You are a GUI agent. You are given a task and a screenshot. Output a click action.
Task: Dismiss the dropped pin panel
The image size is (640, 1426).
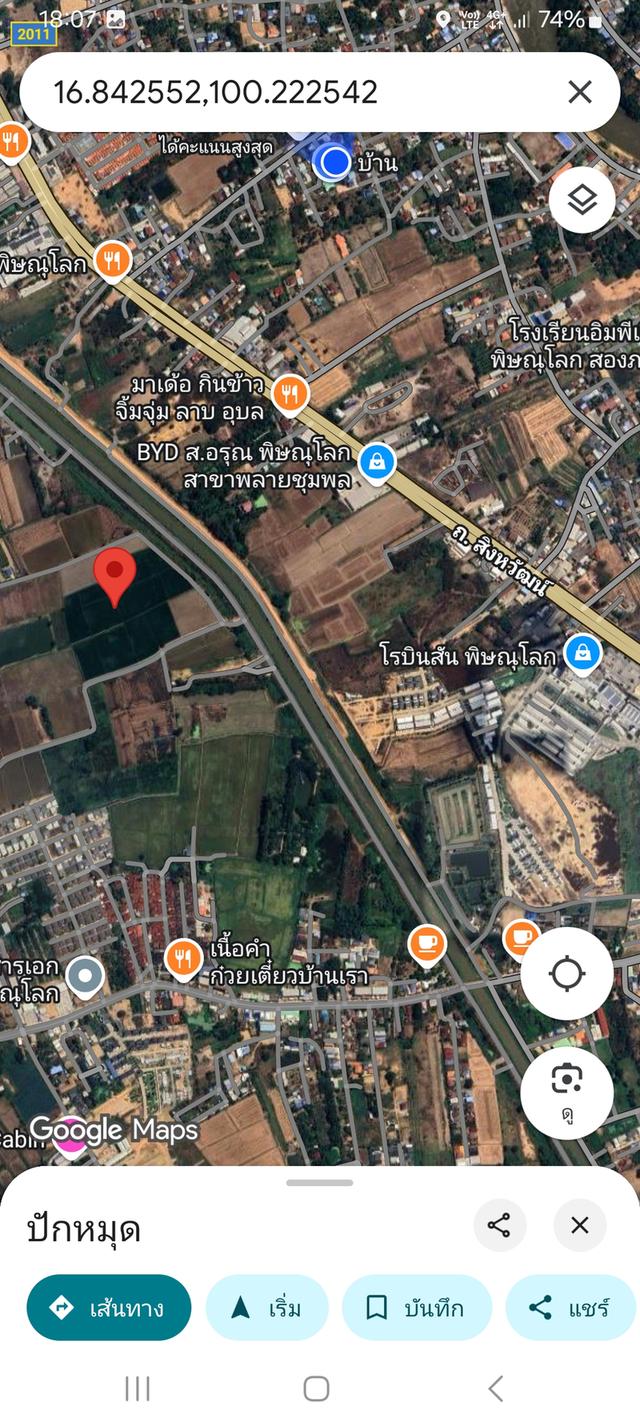pyautogui.click(x=580, y=1225)
